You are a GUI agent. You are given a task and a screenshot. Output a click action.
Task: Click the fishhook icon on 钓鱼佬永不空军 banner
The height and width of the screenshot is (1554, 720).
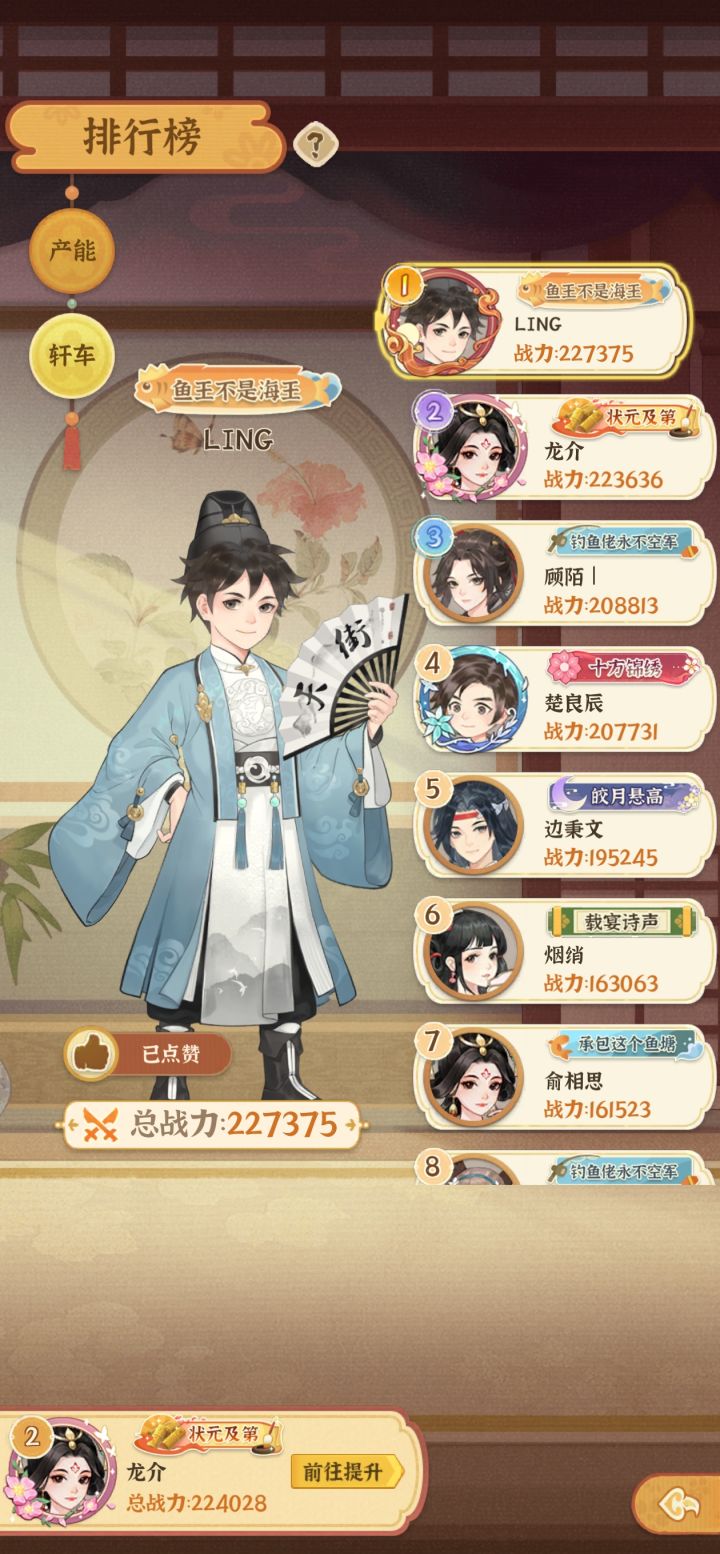point(557,540)
